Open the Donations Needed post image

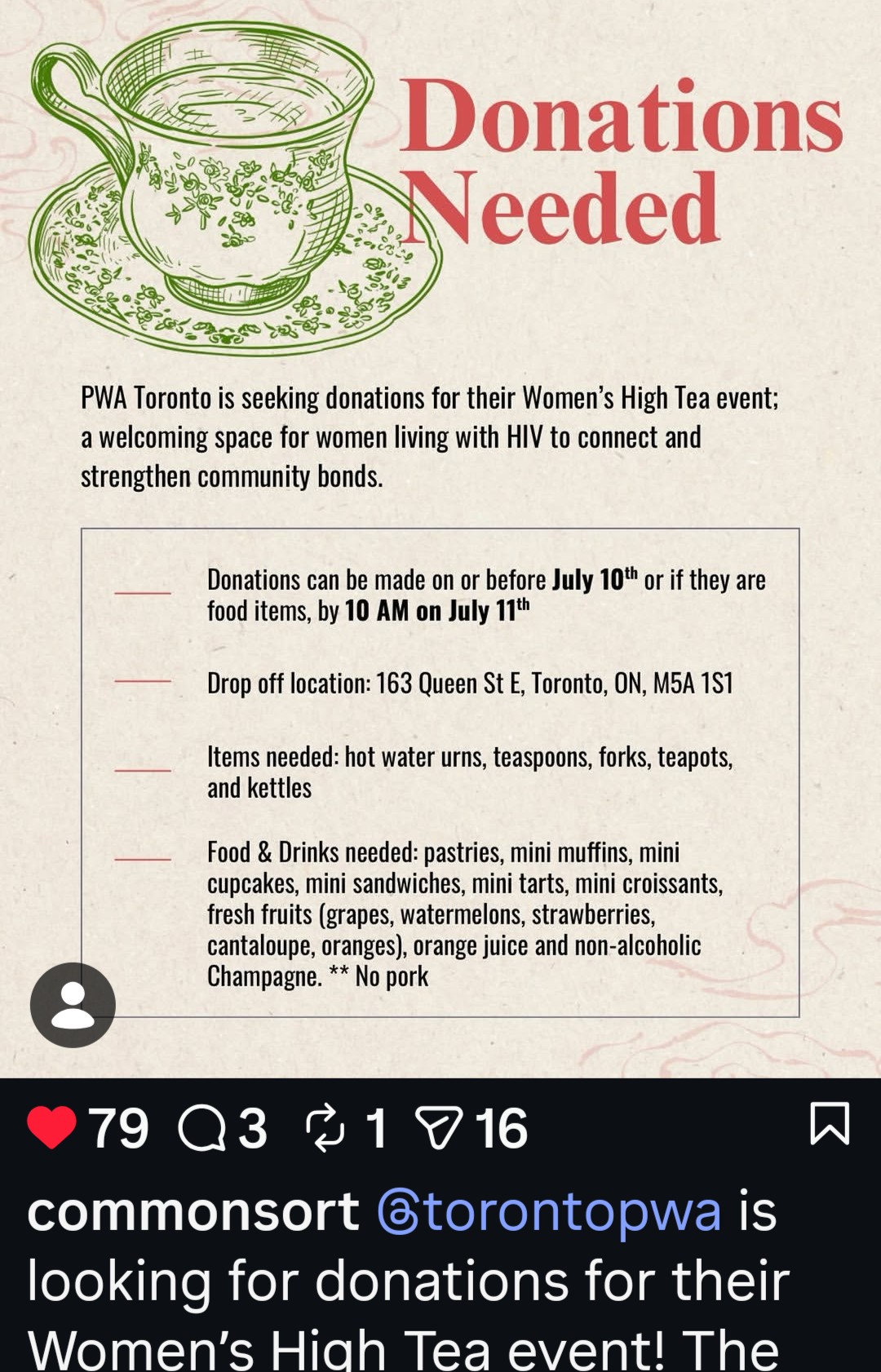pyautogui.click(x=440, y=538)
